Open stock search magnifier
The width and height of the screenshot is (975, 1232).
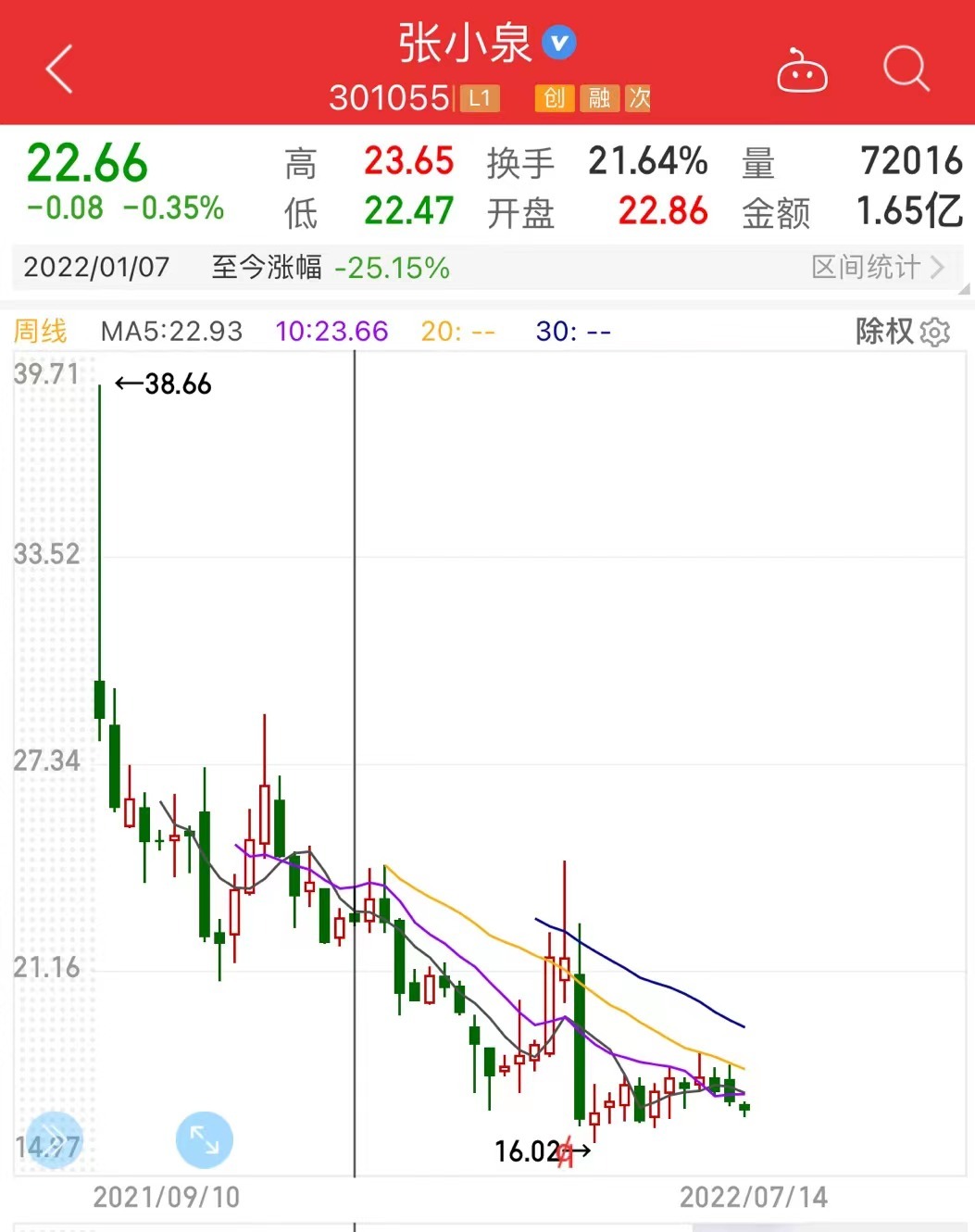point(906,69)
